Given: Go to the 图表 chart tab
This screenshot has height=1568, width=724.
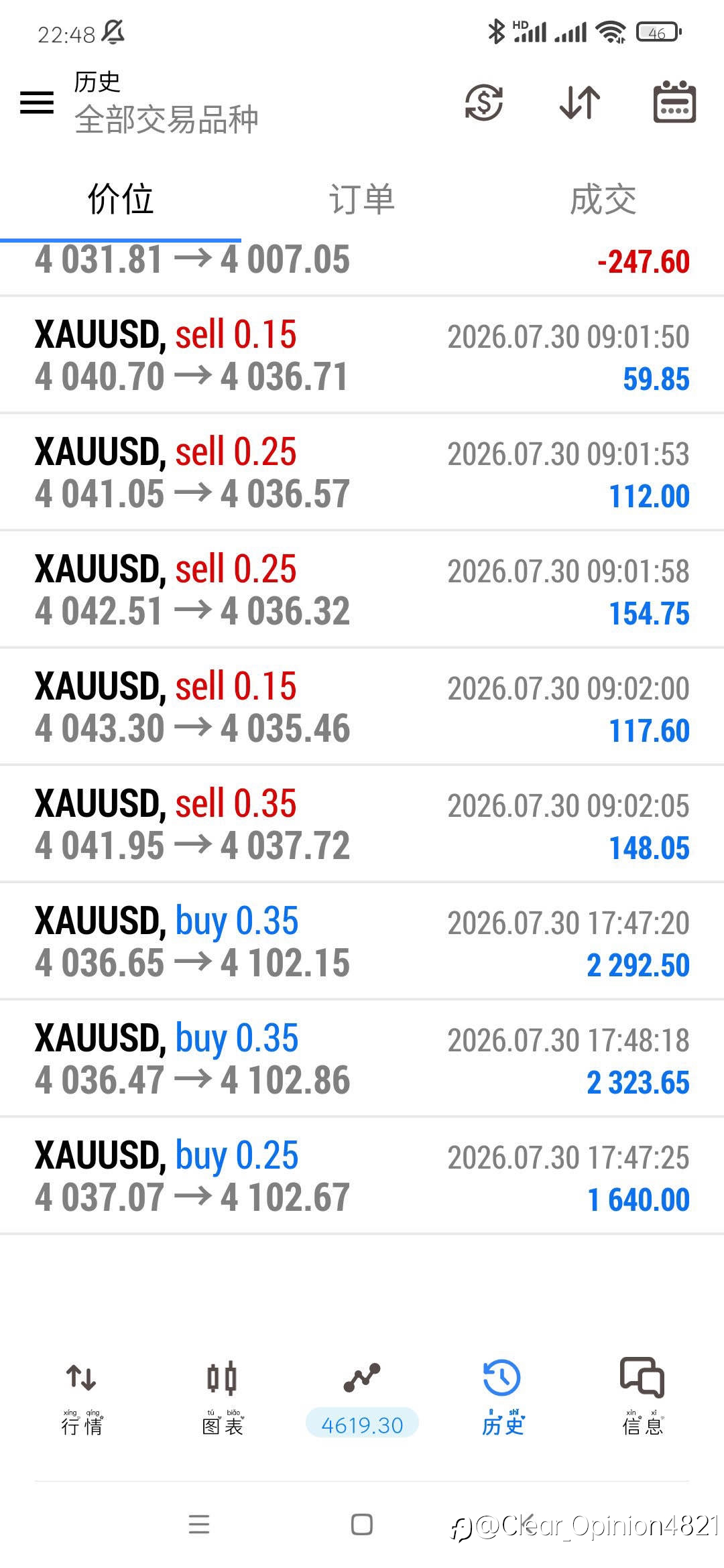Looking at the screenshot, I should click(222, 1398).
